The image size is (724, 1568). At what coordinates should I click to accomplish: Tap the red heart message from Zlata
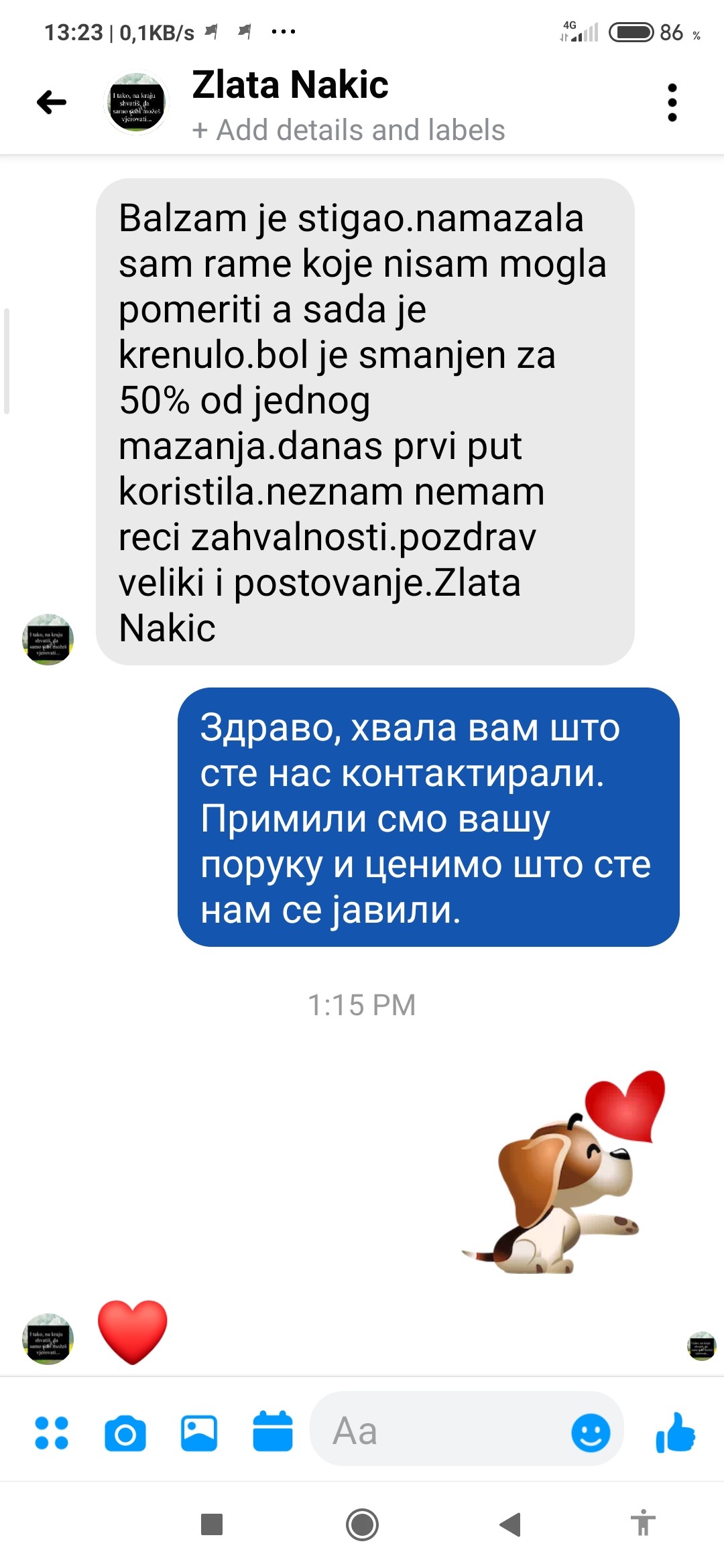tap(132, 1332)
